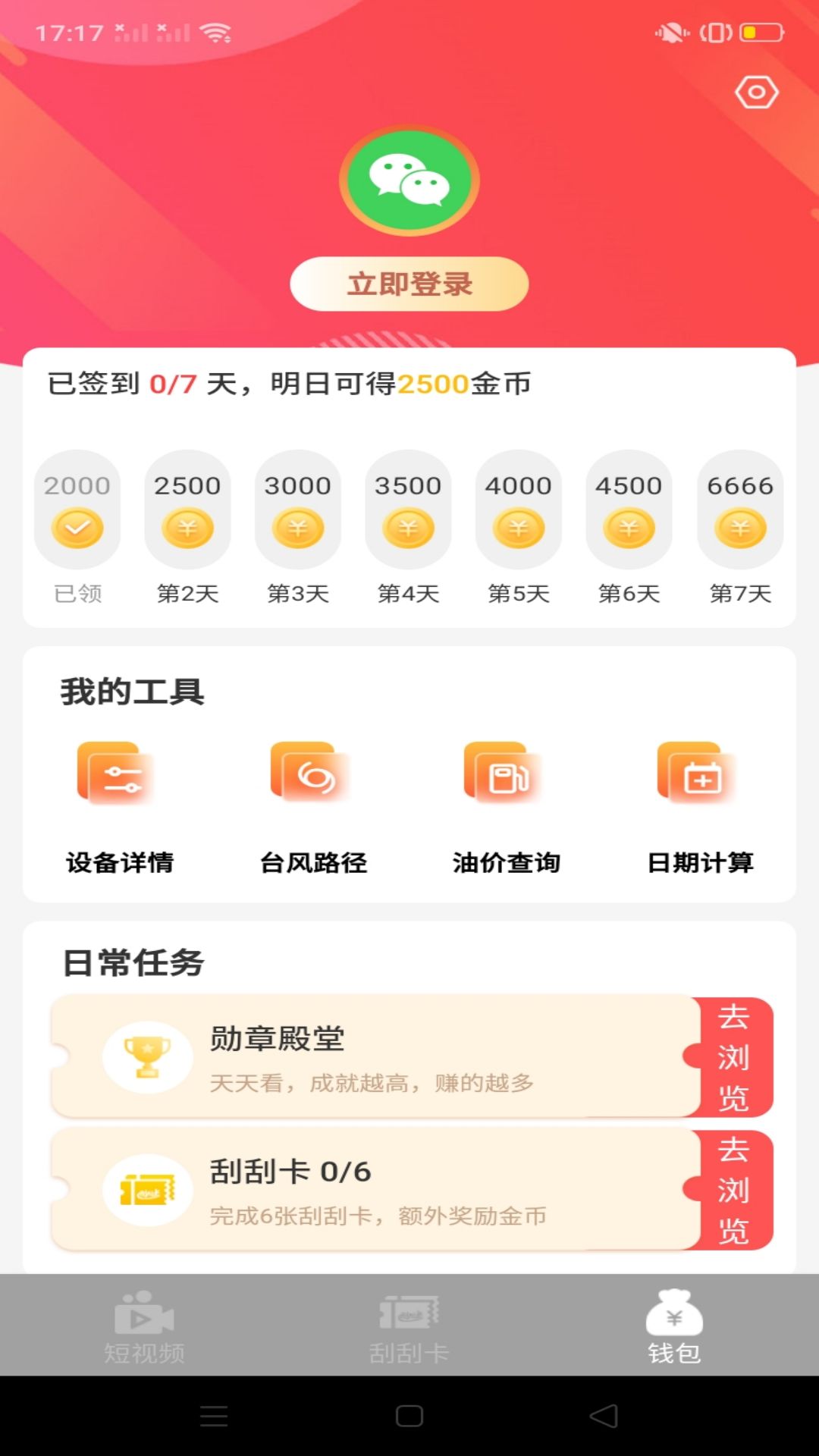This screenshot has height=1456, width=819.
Task: Tap the WeChat avatar icon
Action: point(409,180)
